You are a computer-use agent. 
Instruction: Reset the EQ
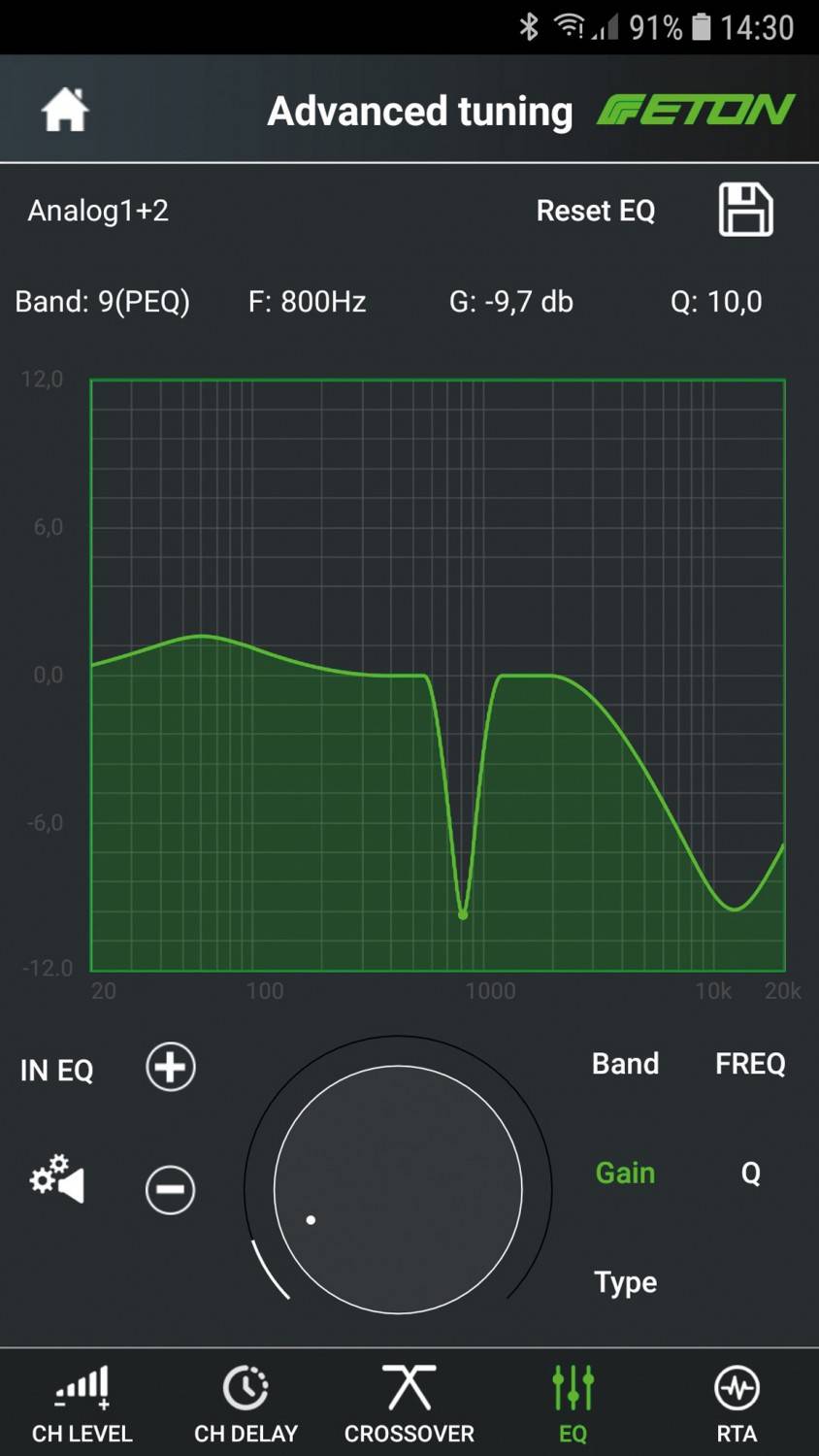pos(596,211)
